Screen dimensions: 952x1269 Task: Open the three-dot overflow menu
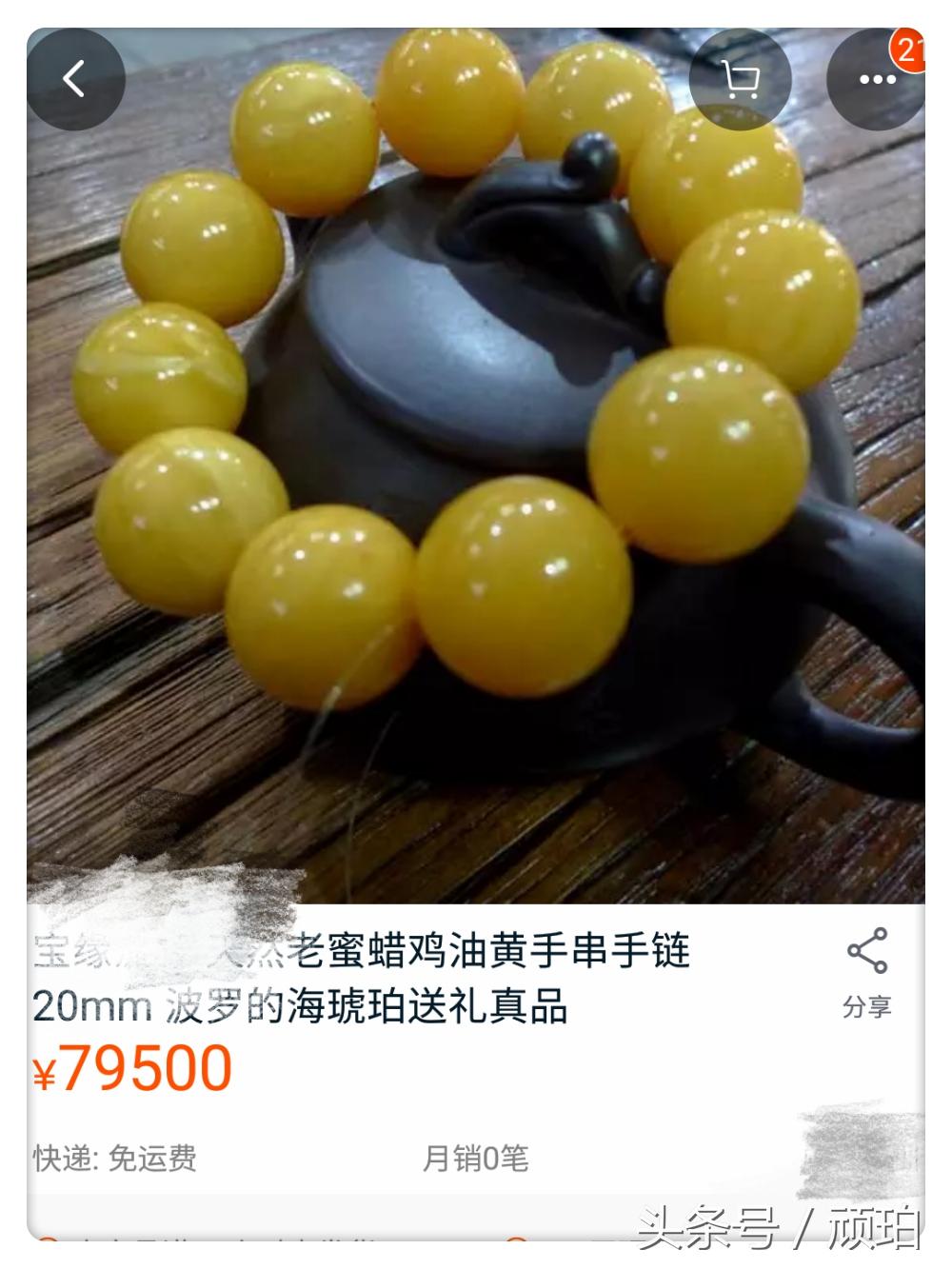click(876, 80)
